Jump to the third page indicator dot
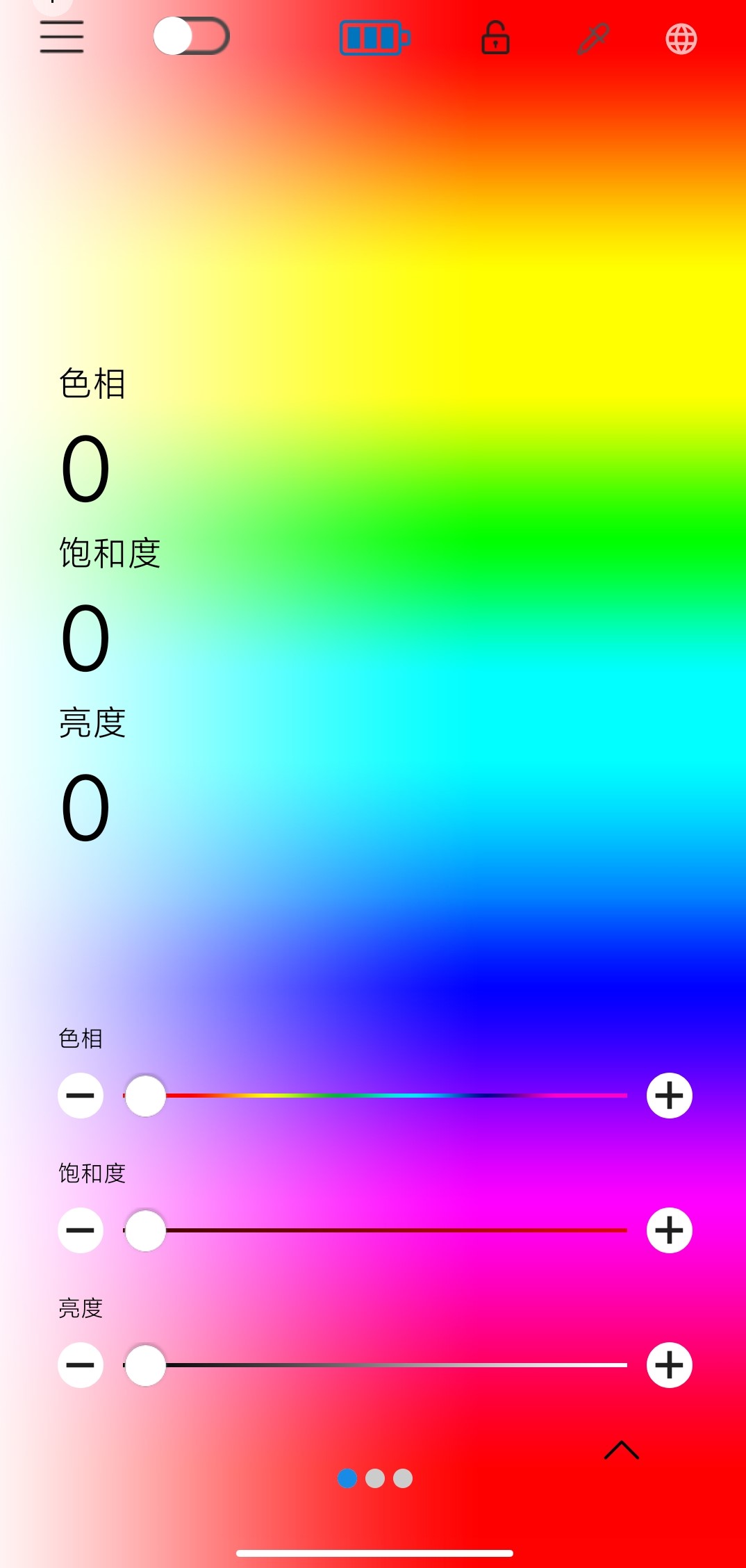Image resolution: width=746 pixels, height=1568 pixels. point(403,1478)
